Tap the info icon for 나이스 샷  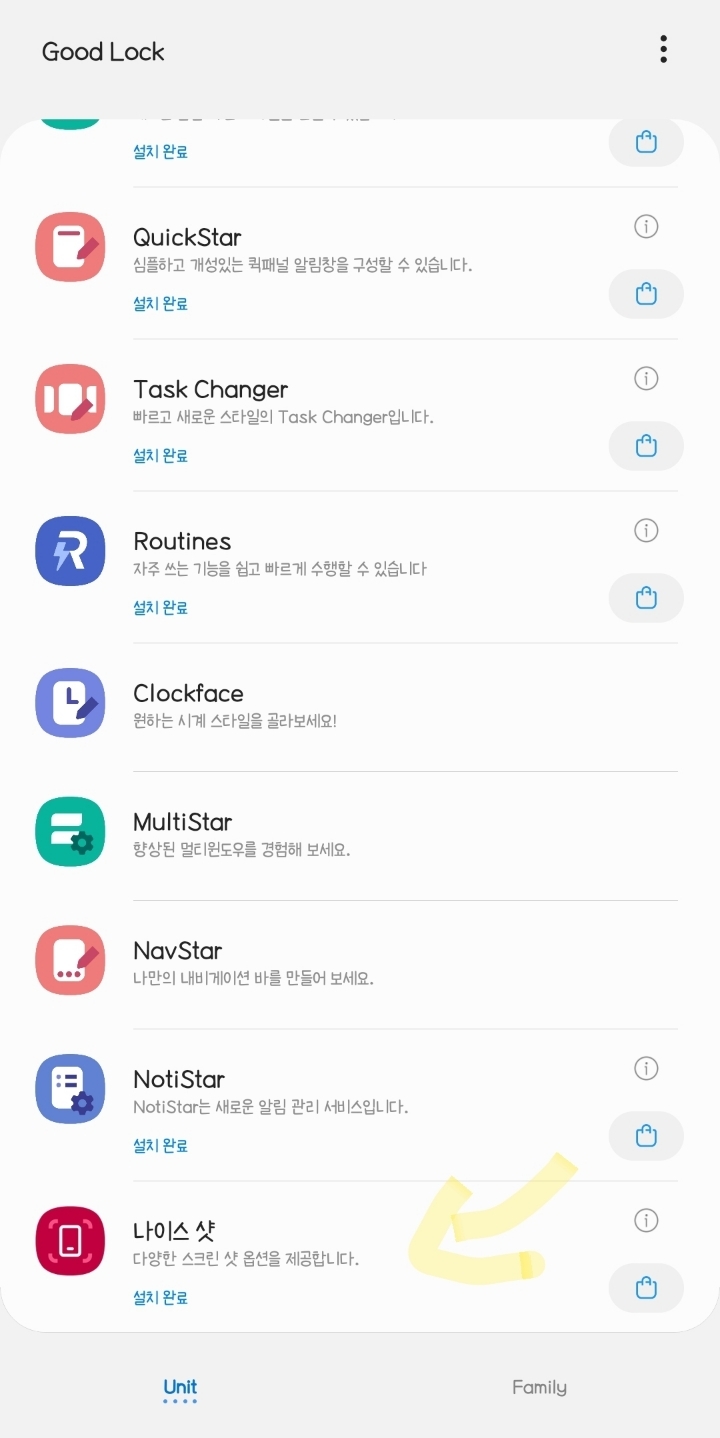click(x=646, y=1221)
